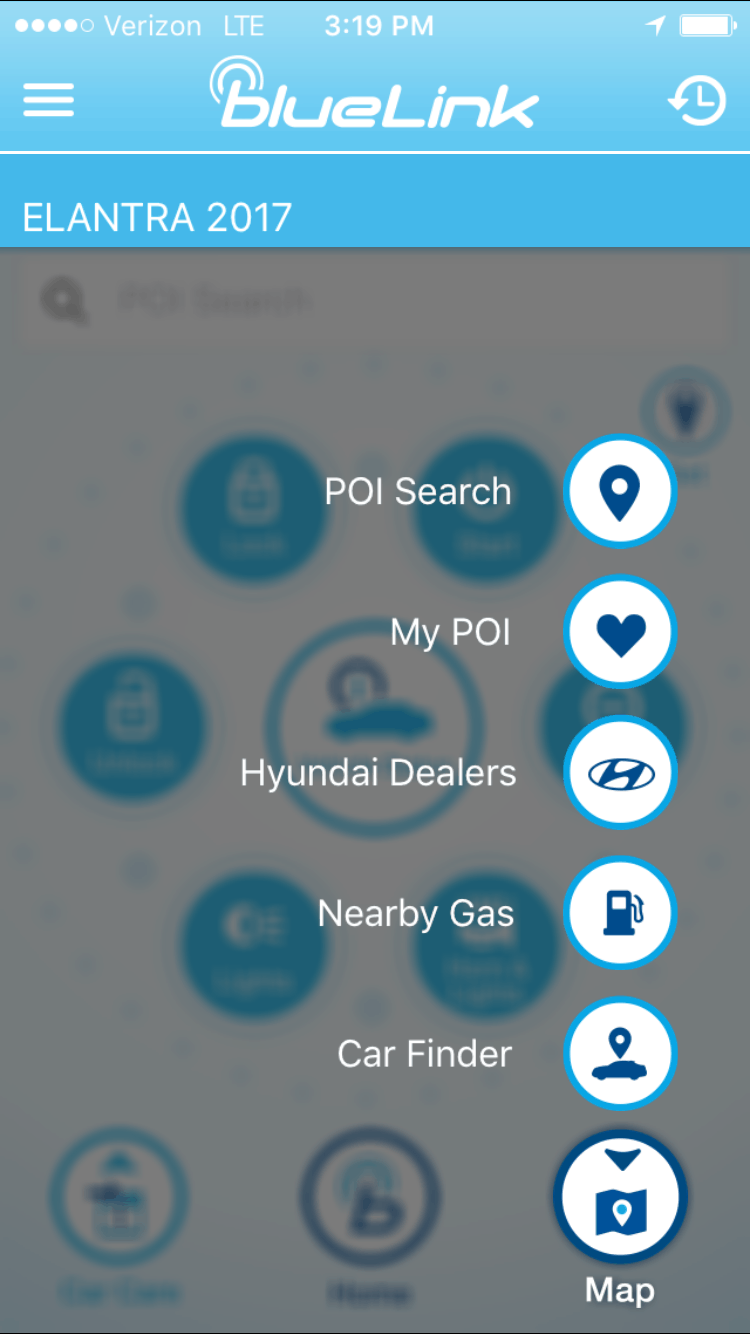750x1334 pixels.
Task: Tap the location arrow in the status bar
Action: pos(655,26)
